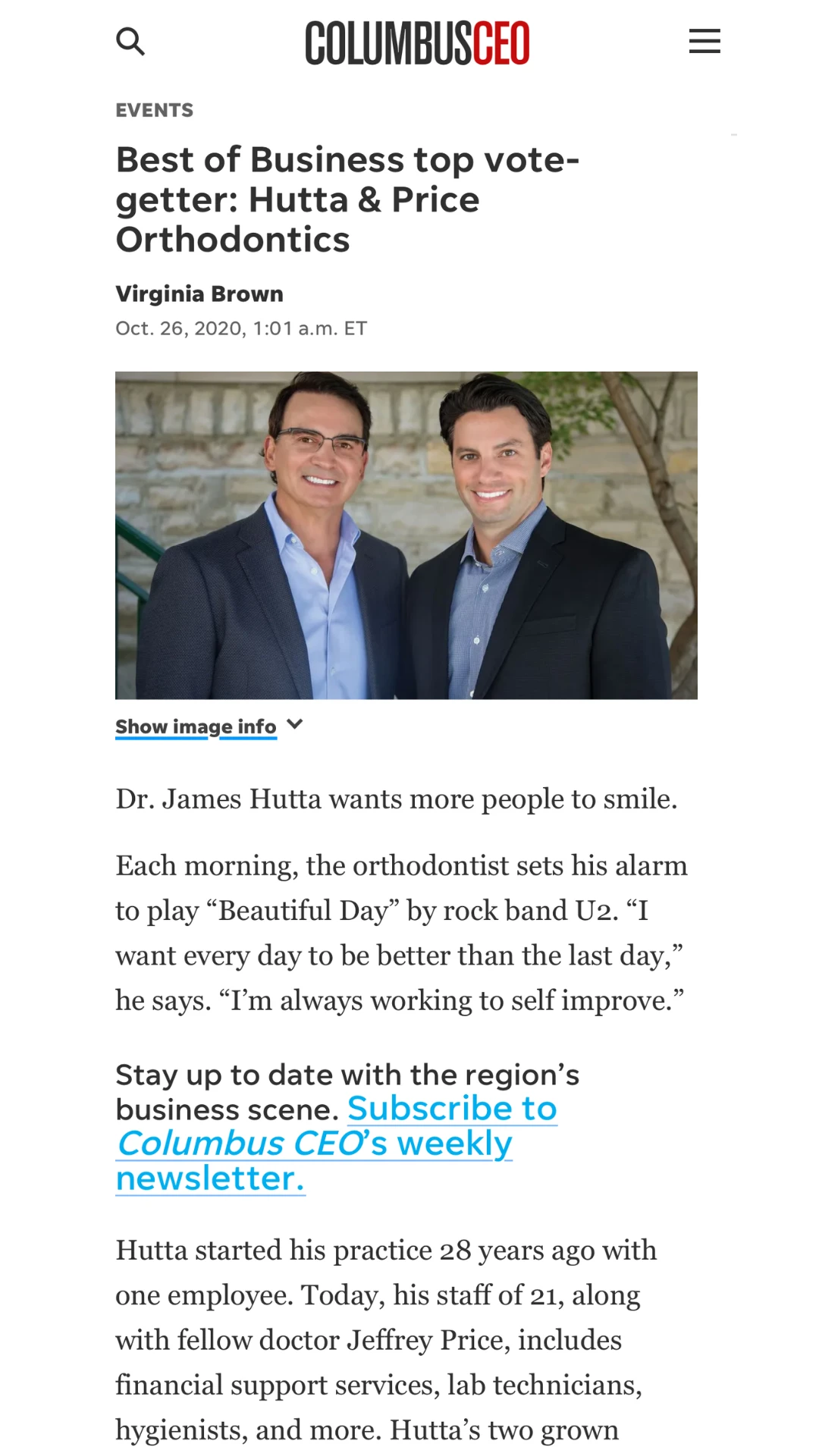Subscribe to Columbus CEO's weekly newsletter
Viewport: 819px width, 1456px height.
pos(337,1144)
